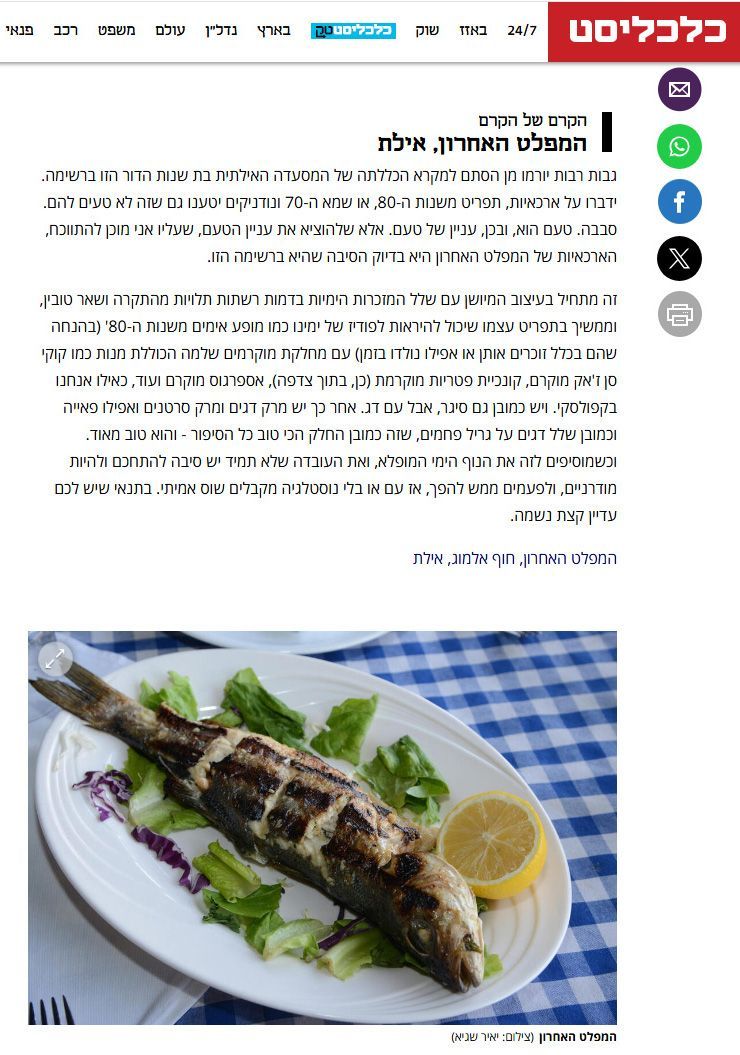Print the article
This screenshot has width=740, height=1055.
point(679,315)
